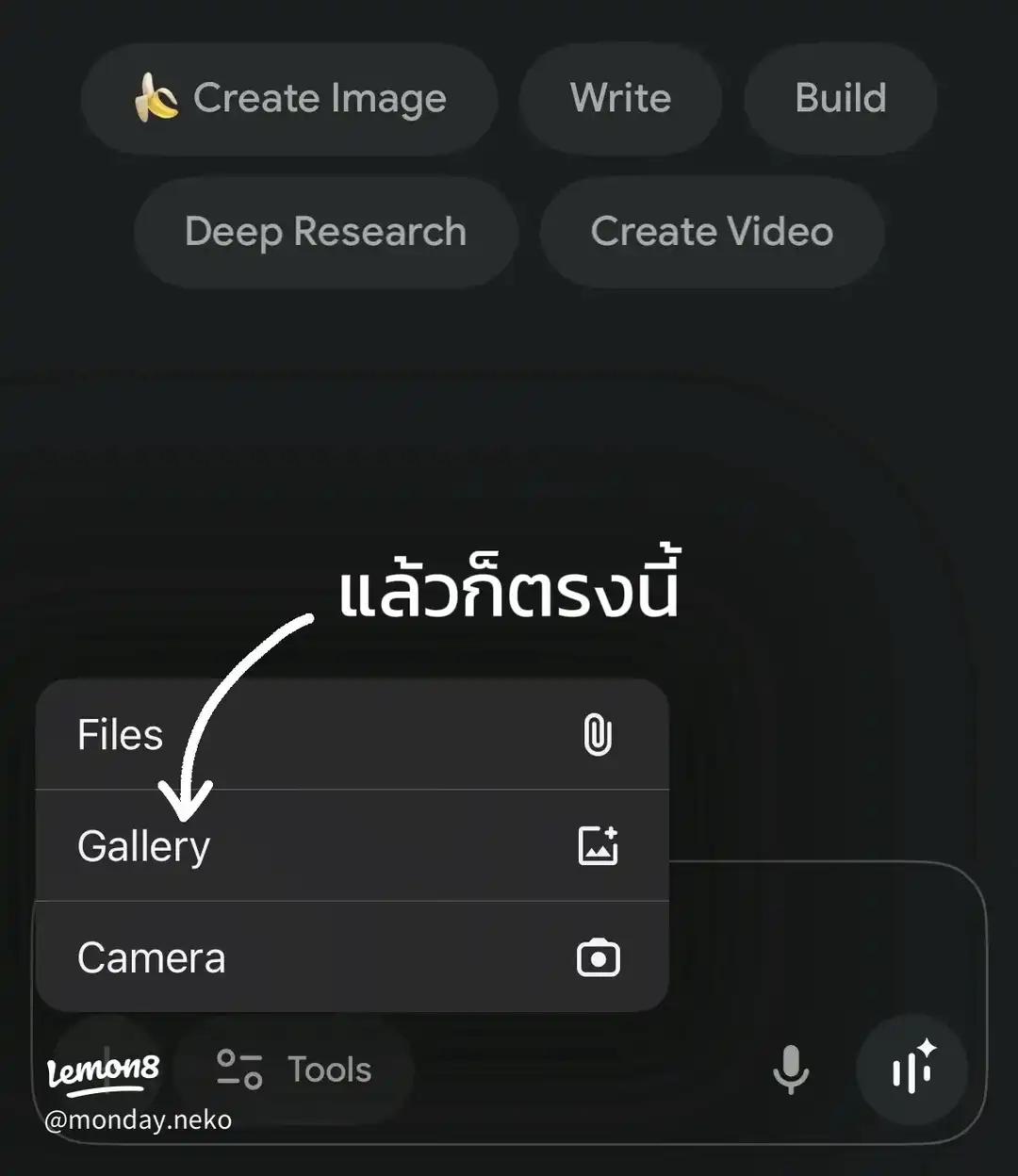This screenshot has height=1176, width=1018.
Task: Select the Create Image chip
Action: [x=289, y=99]
